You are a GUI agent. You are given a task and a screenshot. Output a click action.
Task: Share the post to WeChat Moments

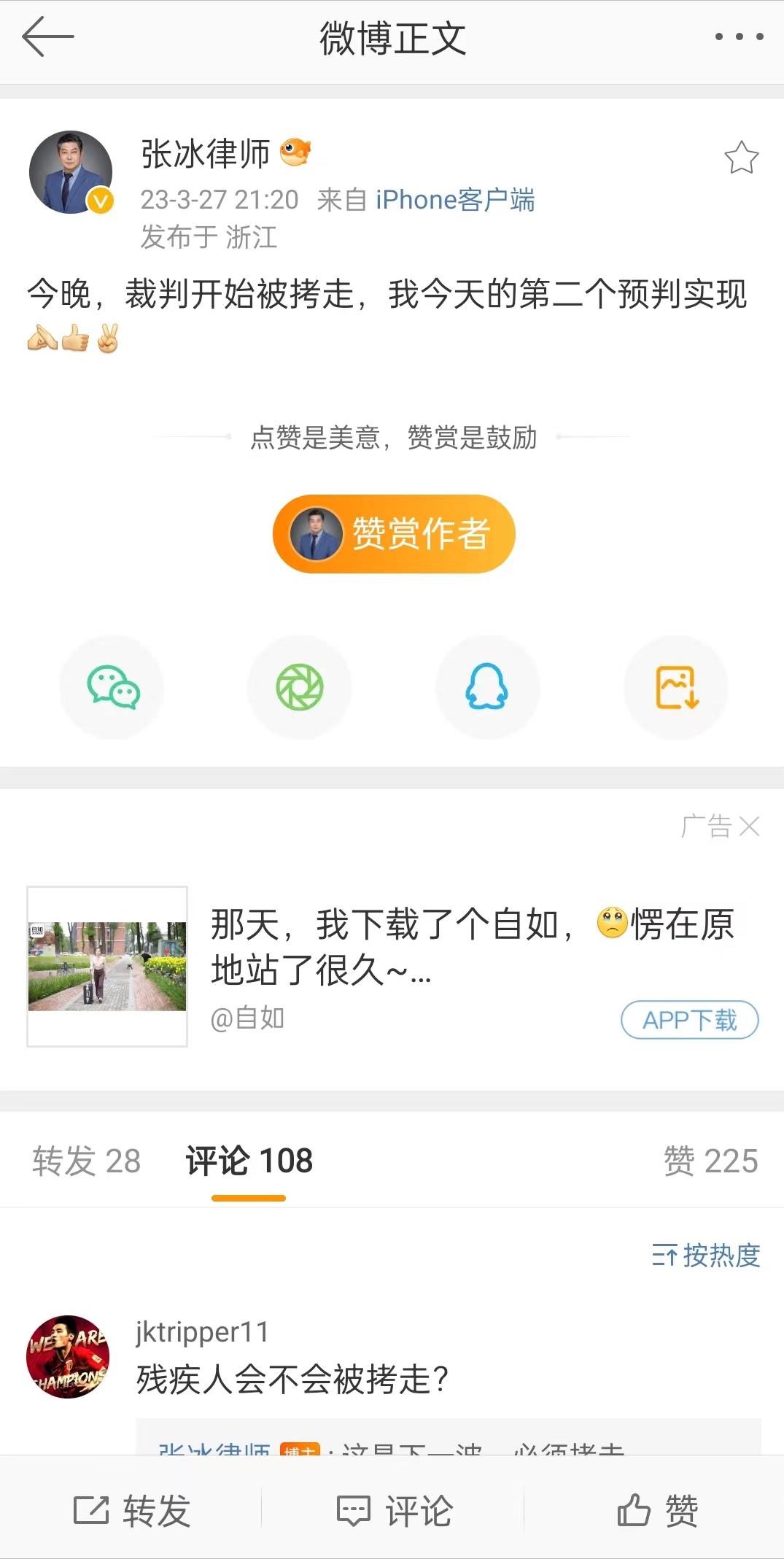point(299,686)
